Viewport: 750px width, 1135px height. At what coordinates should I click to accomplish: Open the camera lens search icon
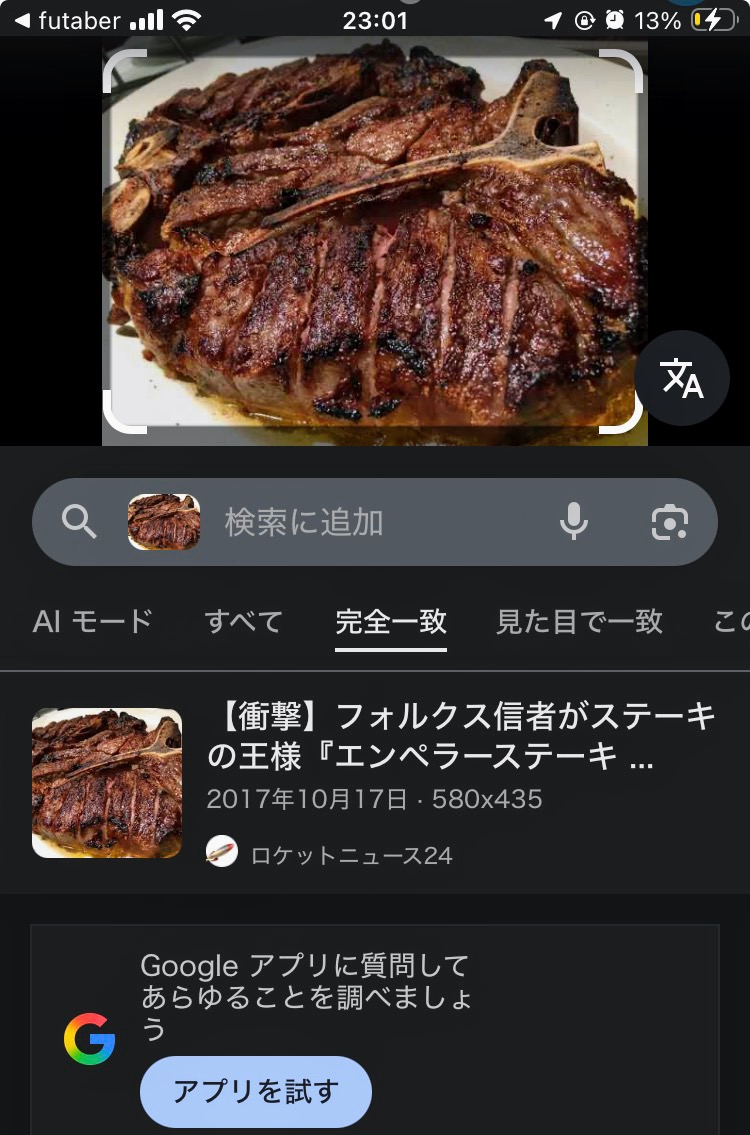pos(669,522)
